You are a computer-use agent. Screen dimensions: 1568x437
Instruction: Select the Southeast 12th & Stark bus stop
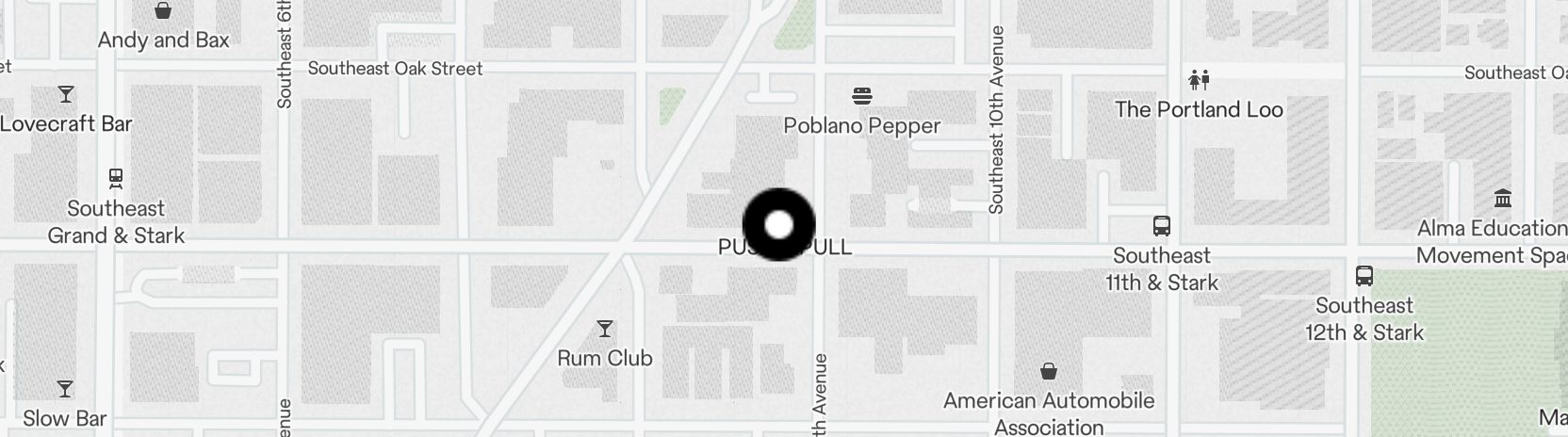coord(1364,276)
